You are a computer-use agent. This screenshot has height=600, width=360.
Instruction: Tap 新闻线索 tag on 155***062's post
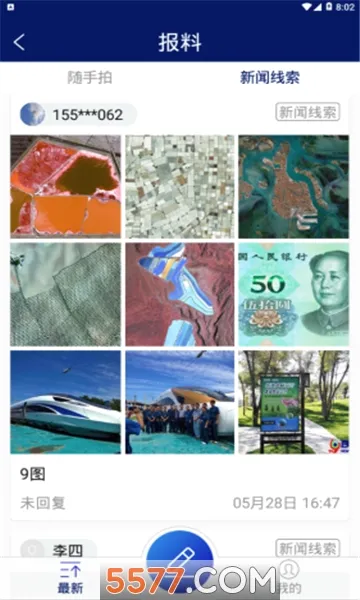[x=308, y=112]
